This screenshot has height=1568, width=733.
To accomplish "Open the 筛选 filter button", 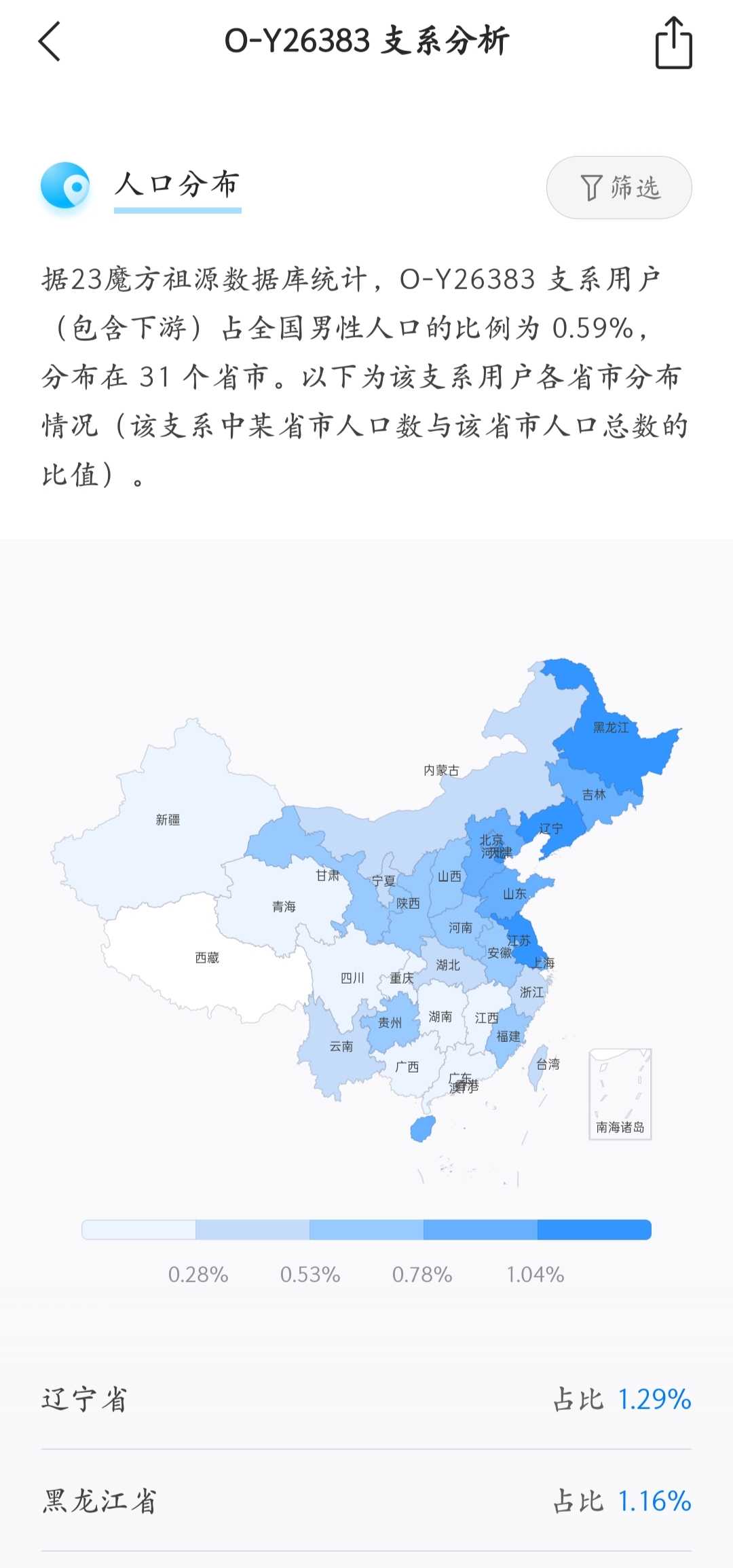I will pos(619,187).
